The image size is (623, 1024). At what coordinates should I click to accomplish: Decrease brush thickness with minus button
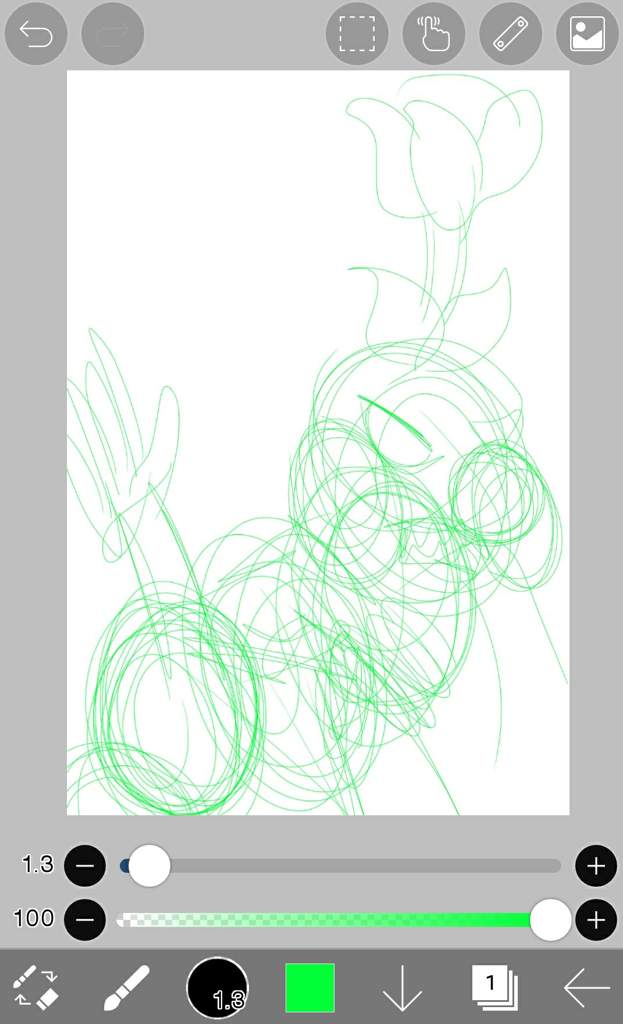[x=85, y=866]
